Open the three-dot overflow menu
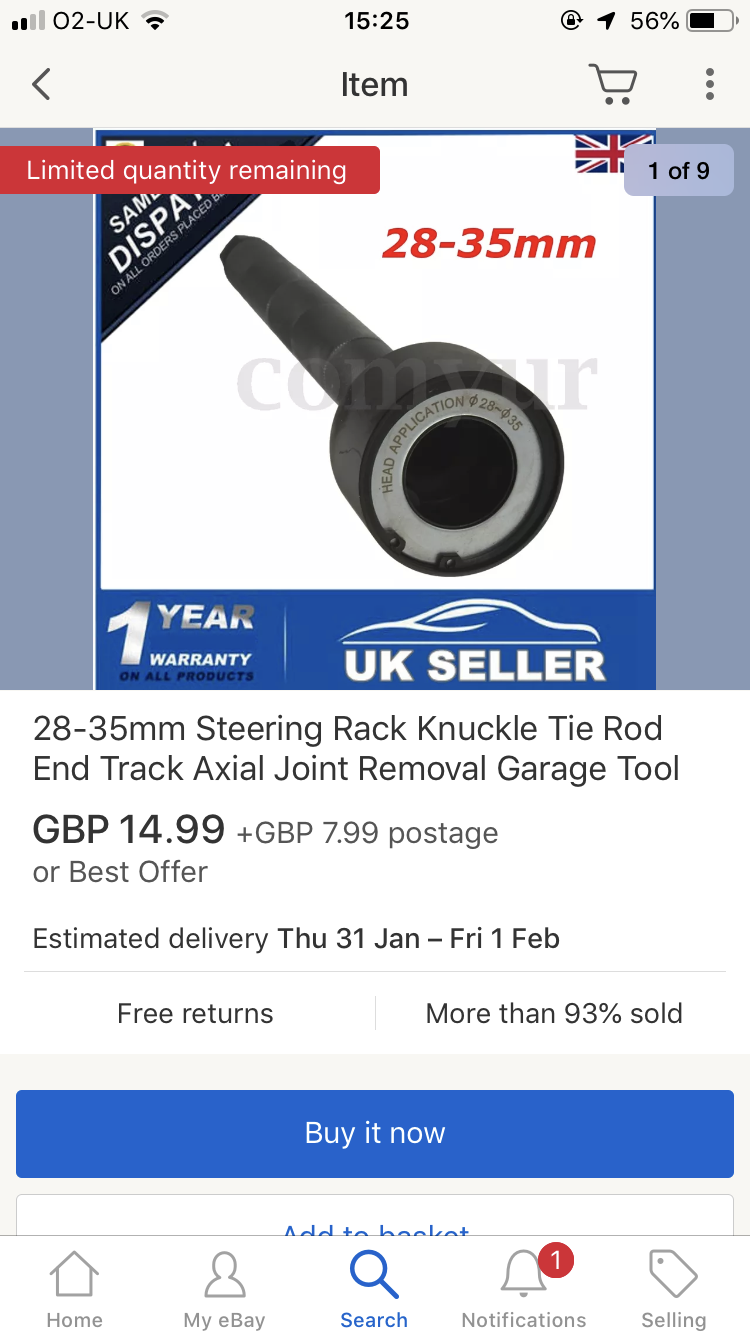The height and width of the screenshot is (1334, 750). 709,85
